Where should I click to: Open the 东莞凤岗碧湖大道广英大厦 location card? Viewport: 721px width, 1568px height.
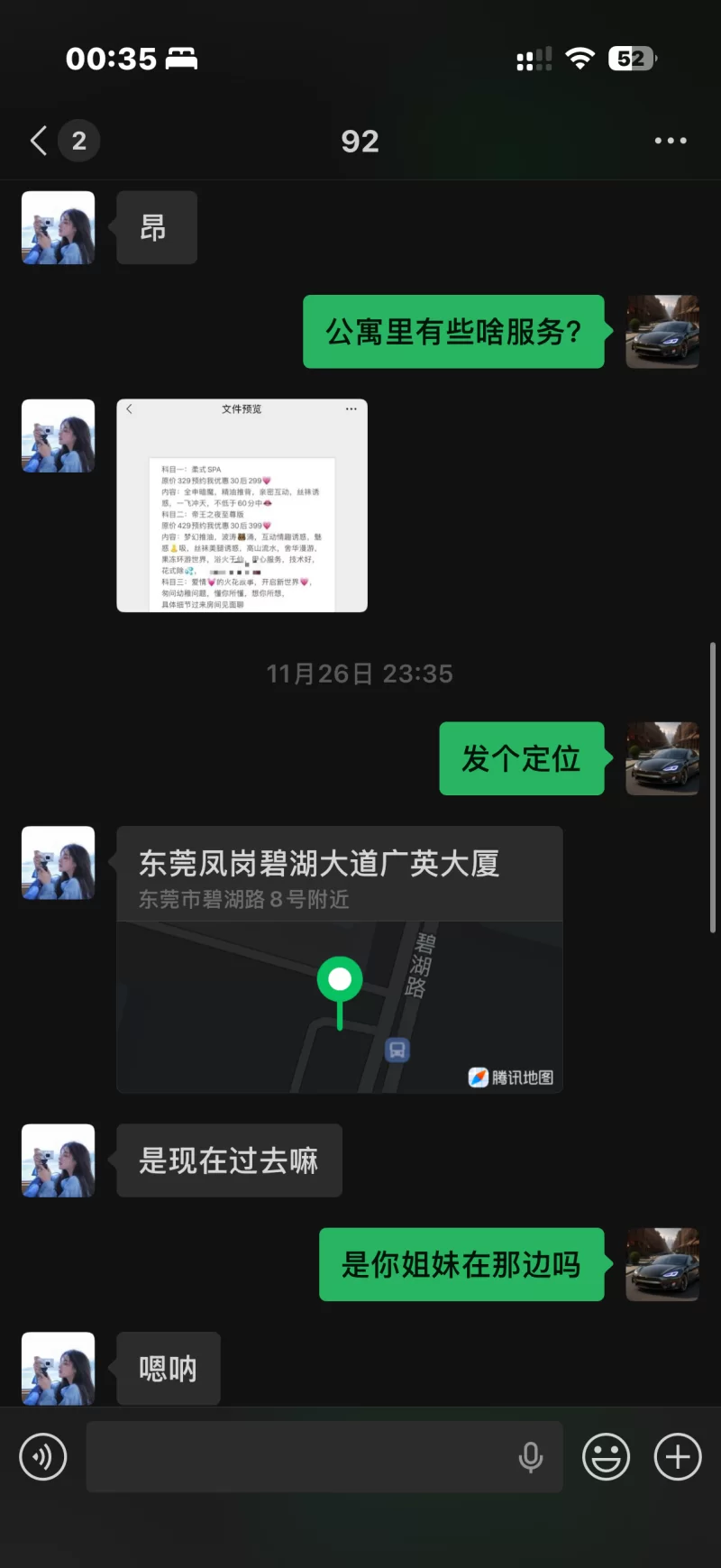coord(339,959)
